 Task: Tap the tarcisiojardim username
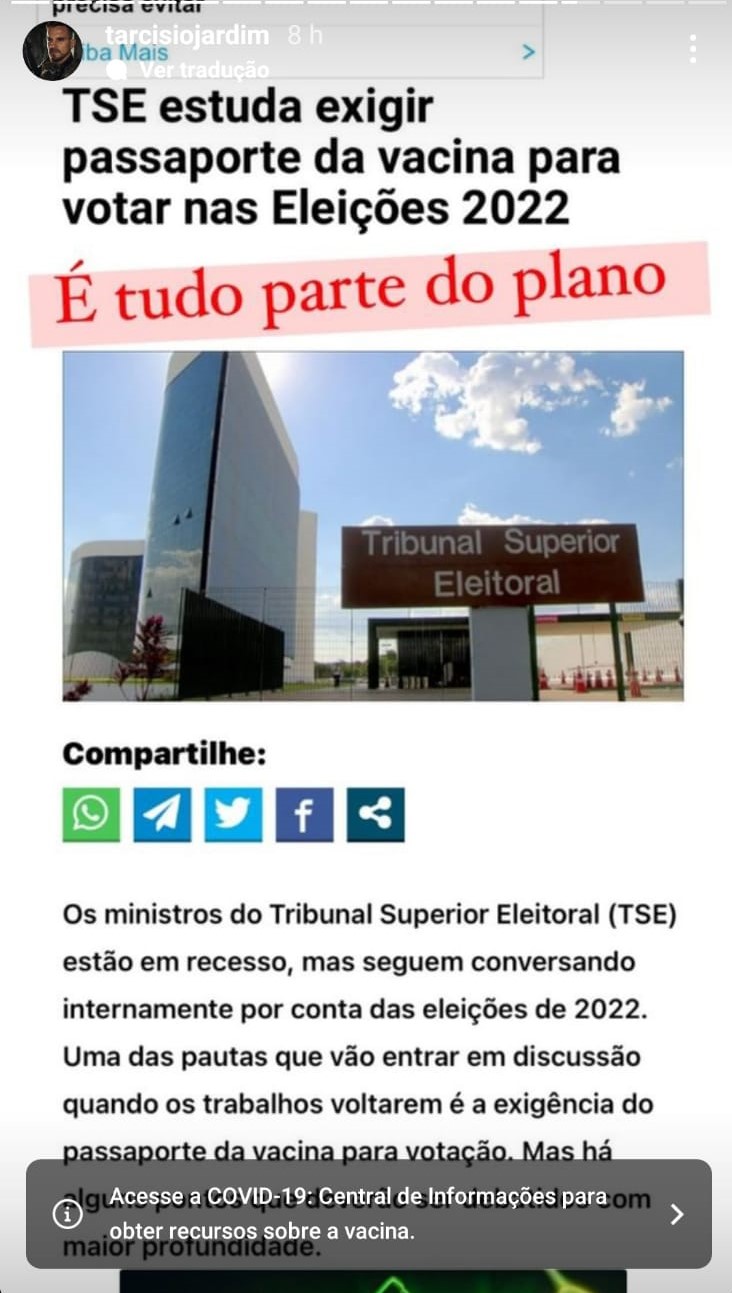point(188,35)
